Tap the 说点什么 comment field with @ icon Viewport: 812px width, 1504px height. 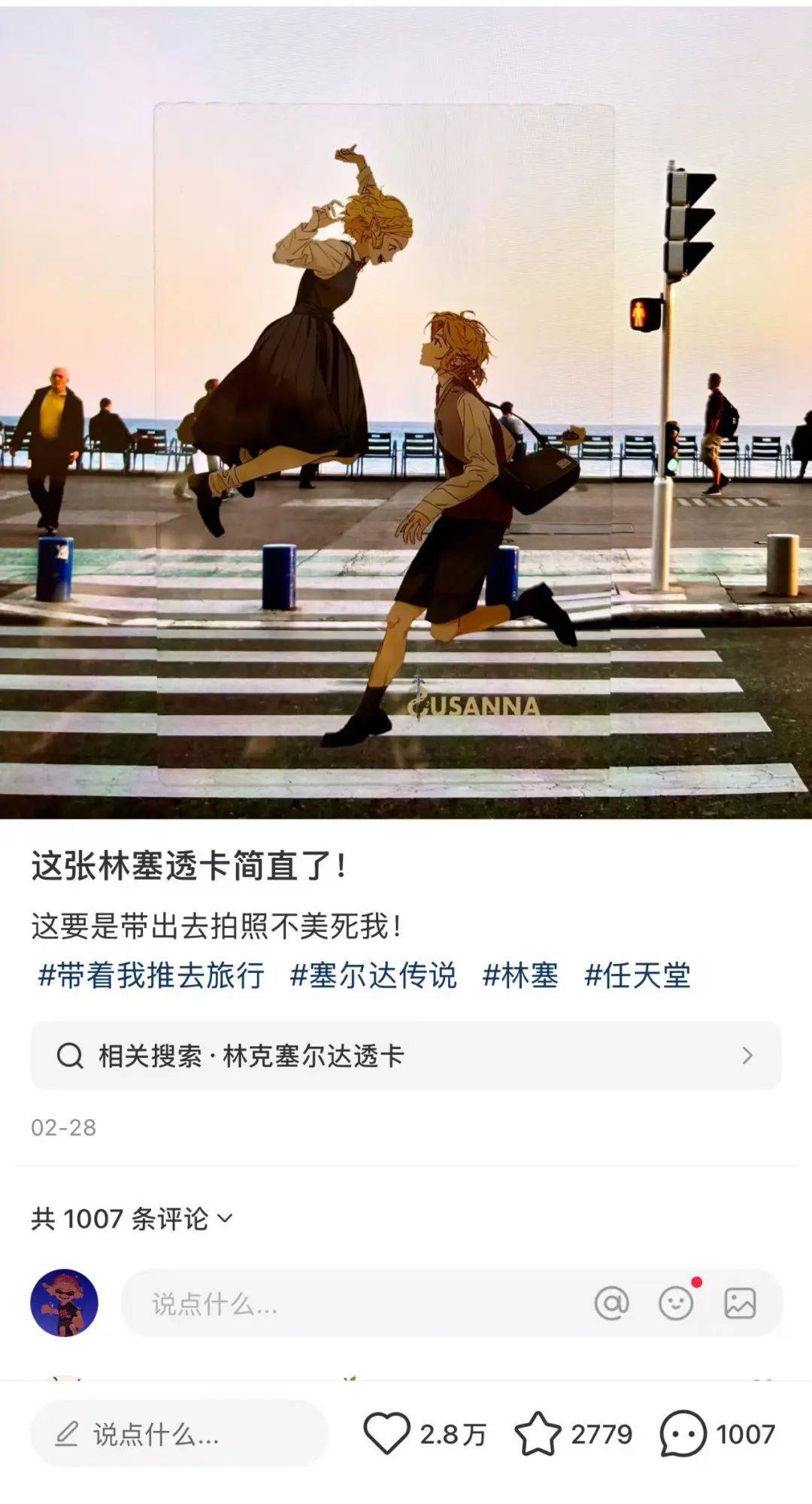pyautogui.click(x=338, y=1303)
